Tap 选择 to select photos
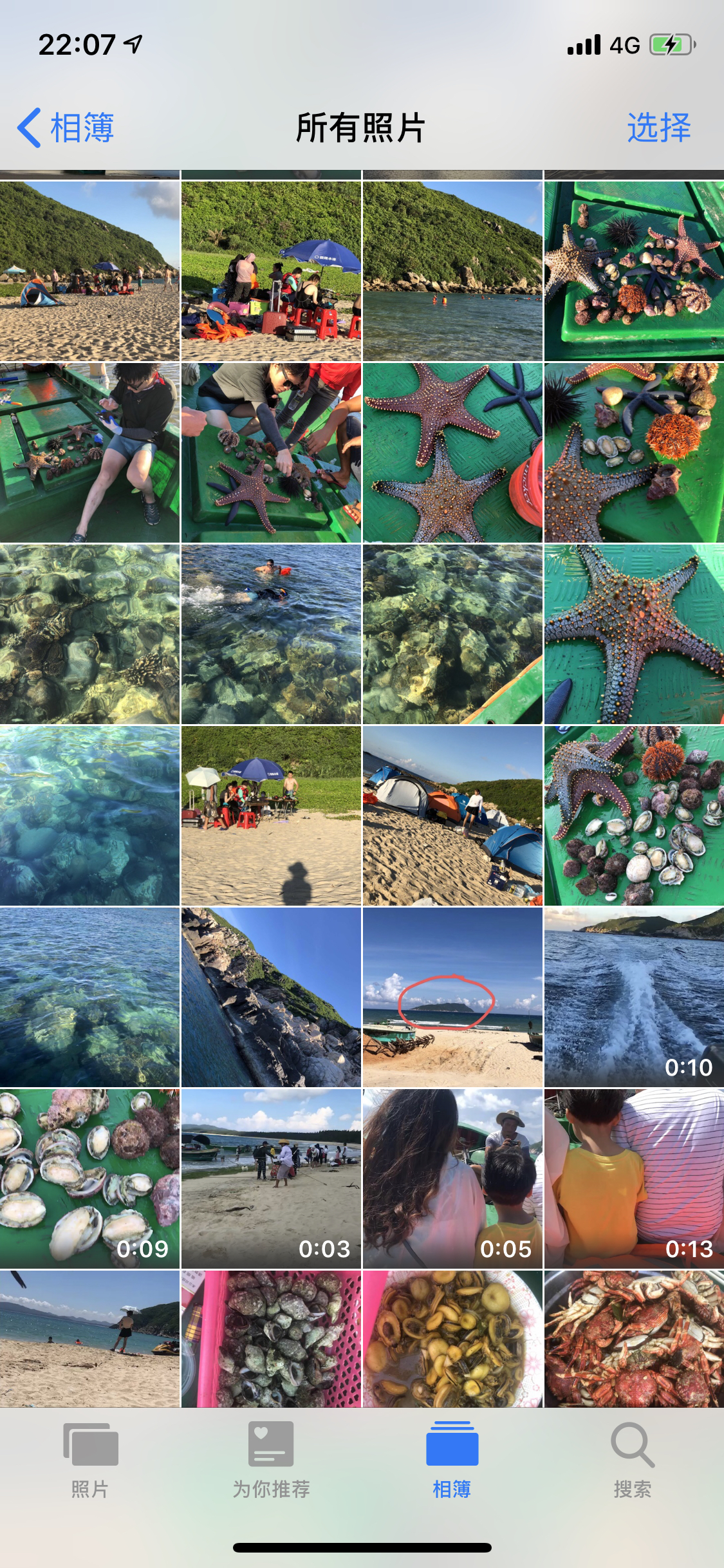This screenshot has height=1568, width=724. (658, 127)
